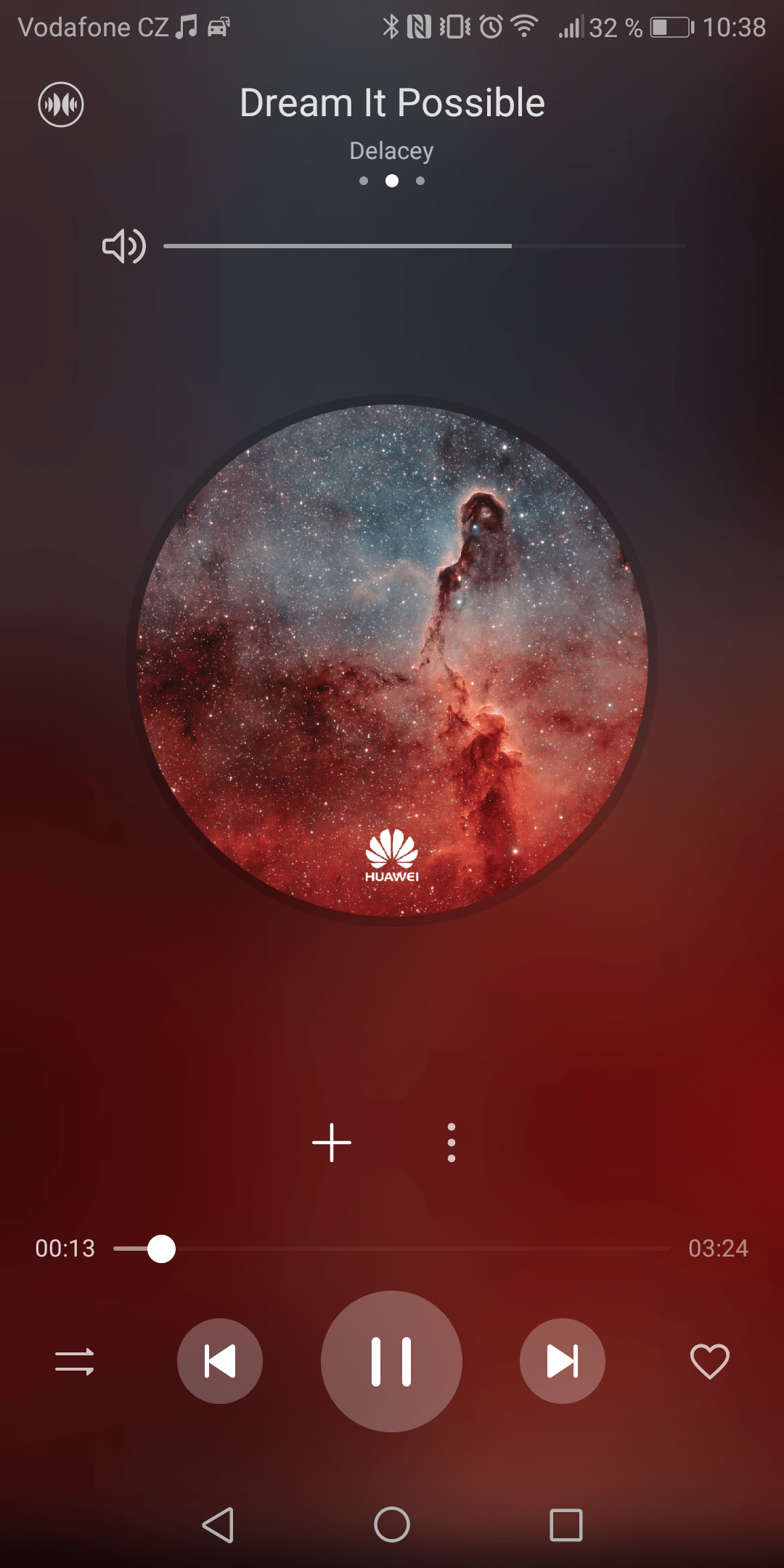Change the play order mode

pyautogui.click(x=75, y=1362)
